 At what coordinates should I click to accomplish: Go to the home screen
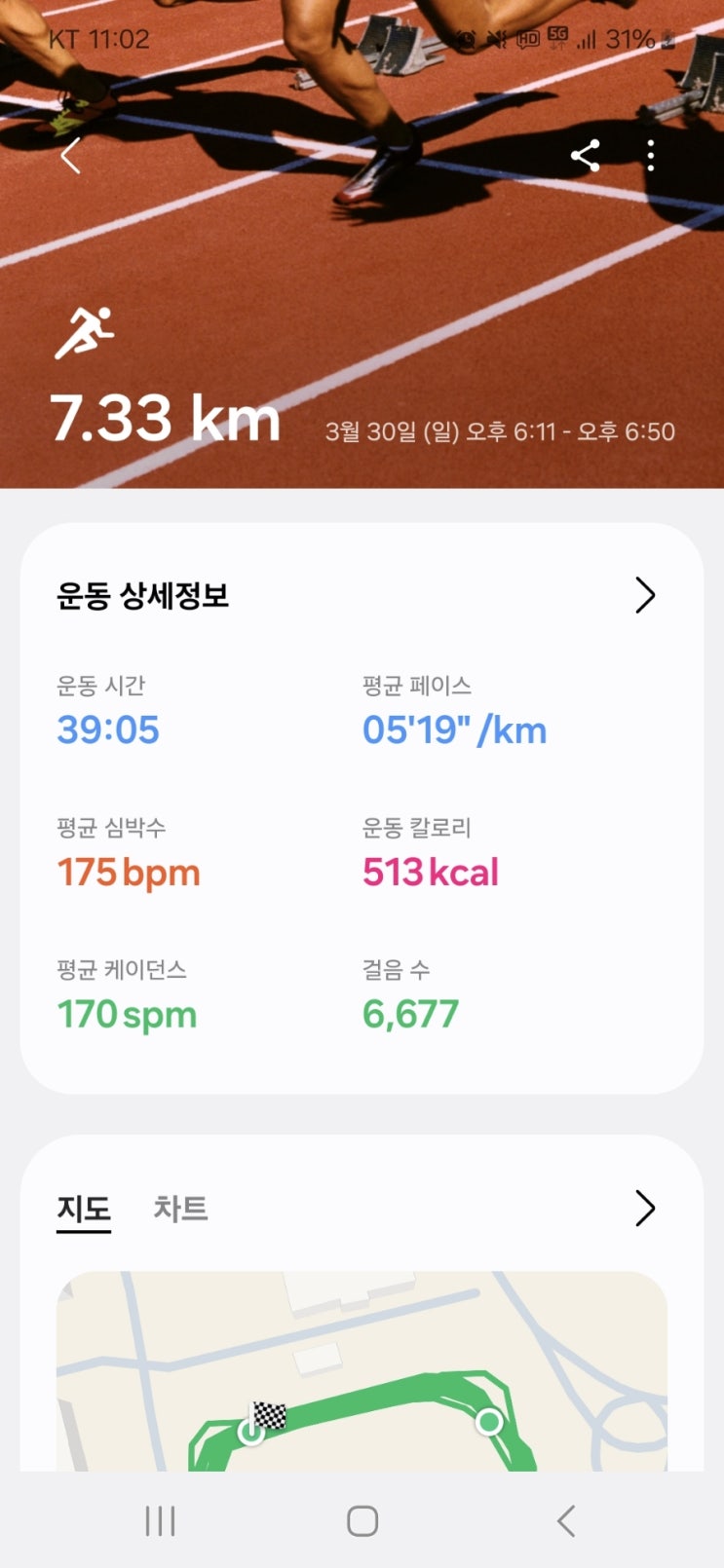(x=362, y=1520)
